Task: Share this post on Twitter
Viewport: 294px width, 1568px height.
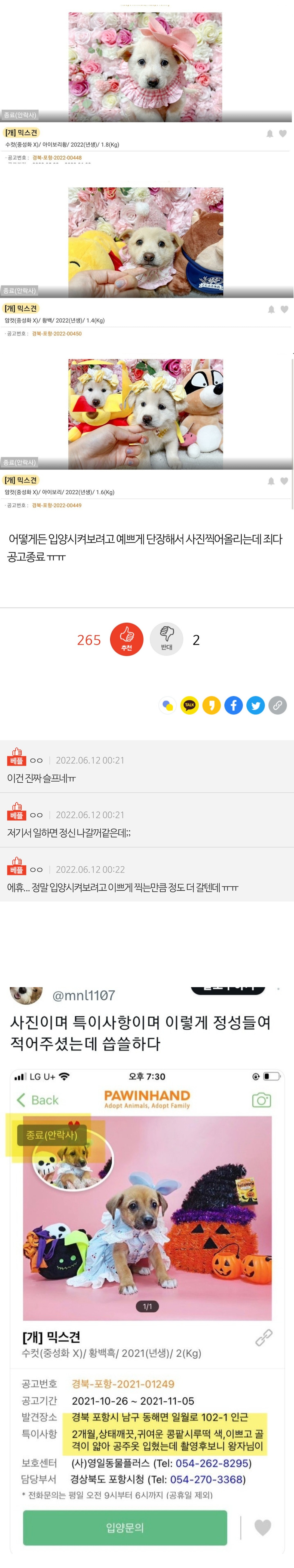Action: pos(256,705)
